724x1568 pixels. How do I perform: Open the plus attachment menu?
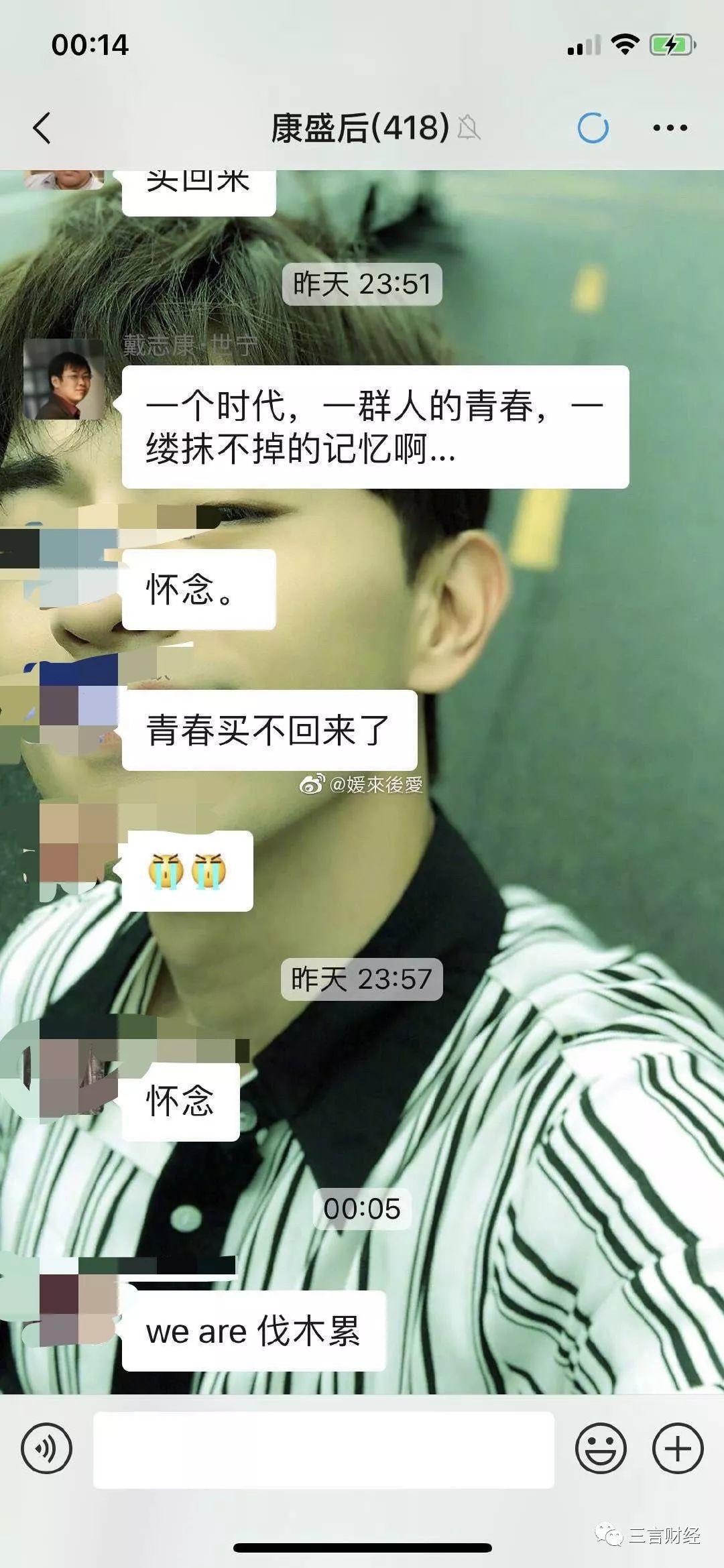677,1448
